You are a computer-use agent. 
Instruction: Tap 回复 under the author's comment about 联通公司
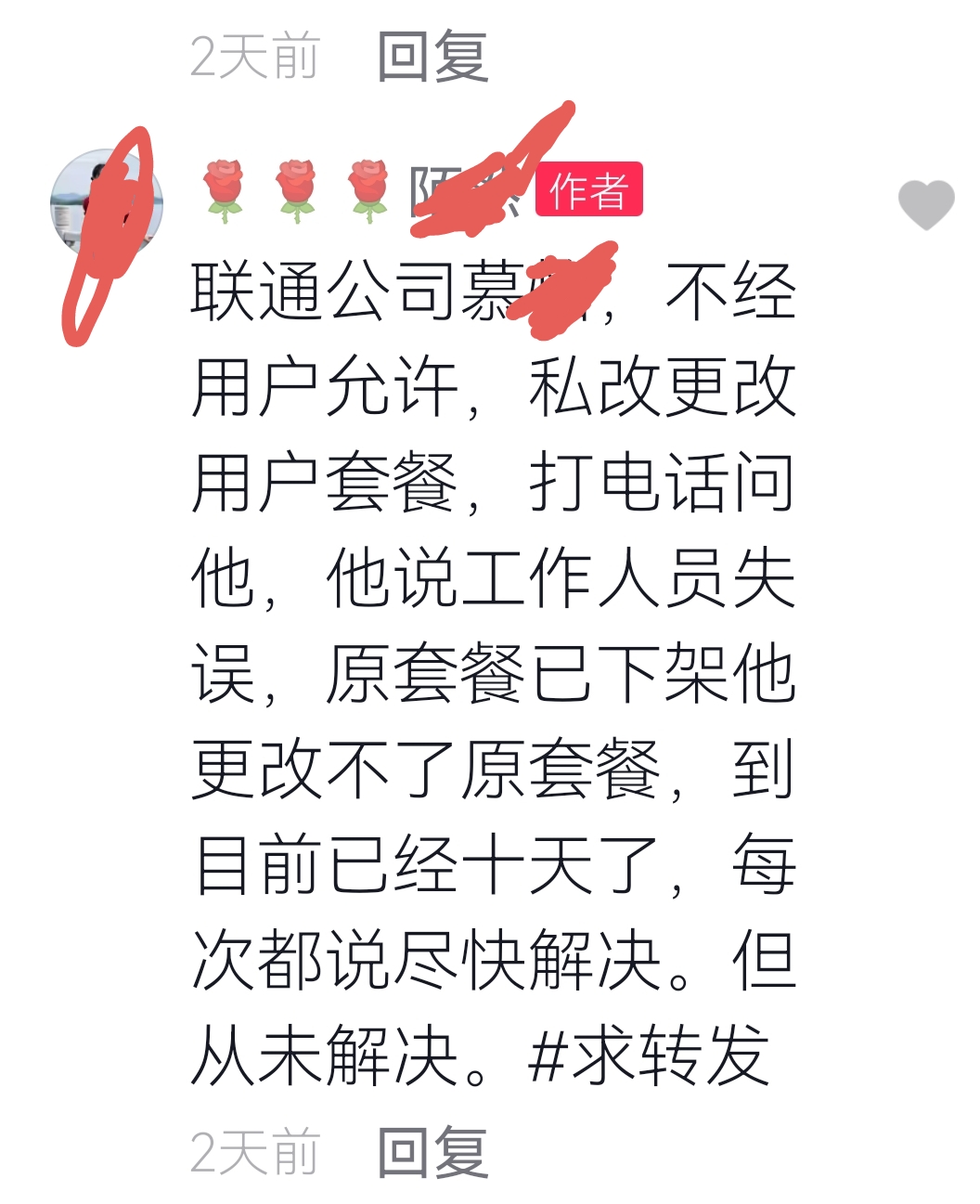[432, 1152]
